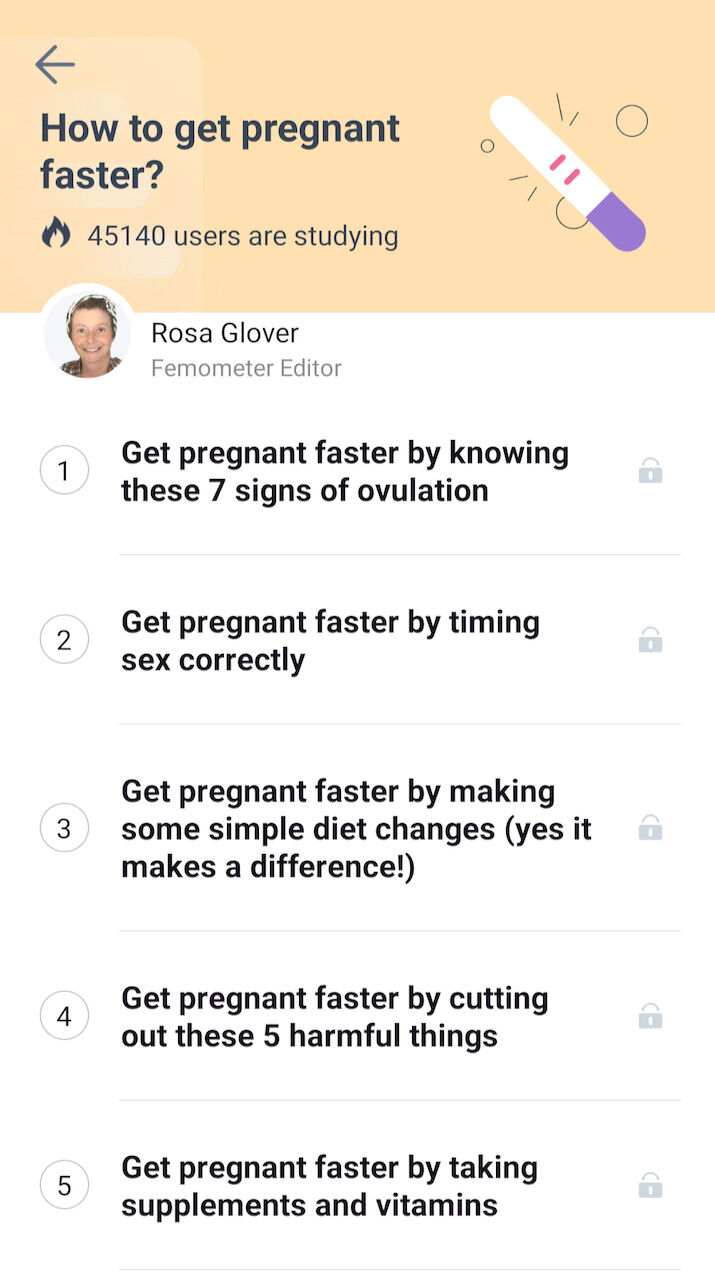
Task: View lesson on cutting out 5 harmful things
Action: 335,1017
